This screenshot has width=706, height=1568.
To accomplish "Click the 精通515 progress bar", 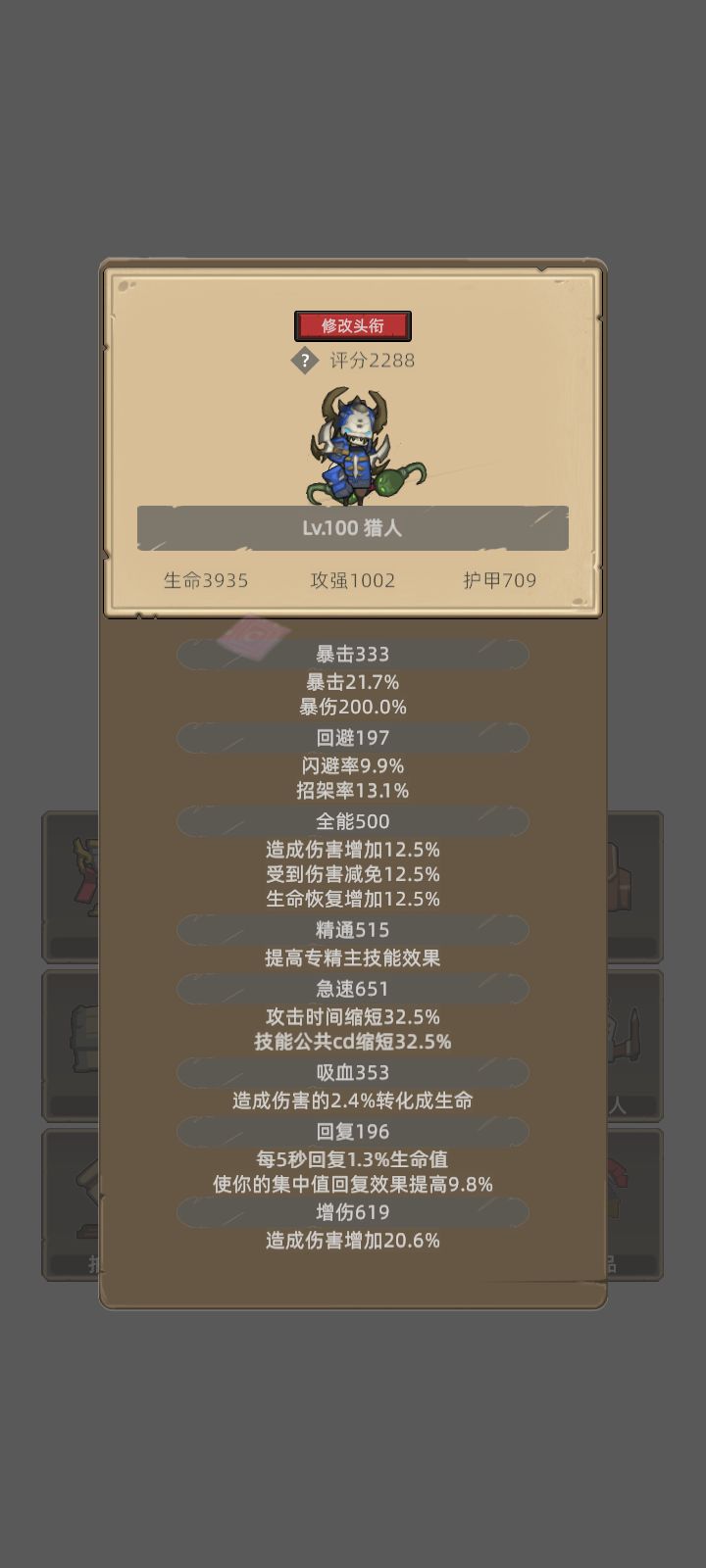I will [351, 929].
